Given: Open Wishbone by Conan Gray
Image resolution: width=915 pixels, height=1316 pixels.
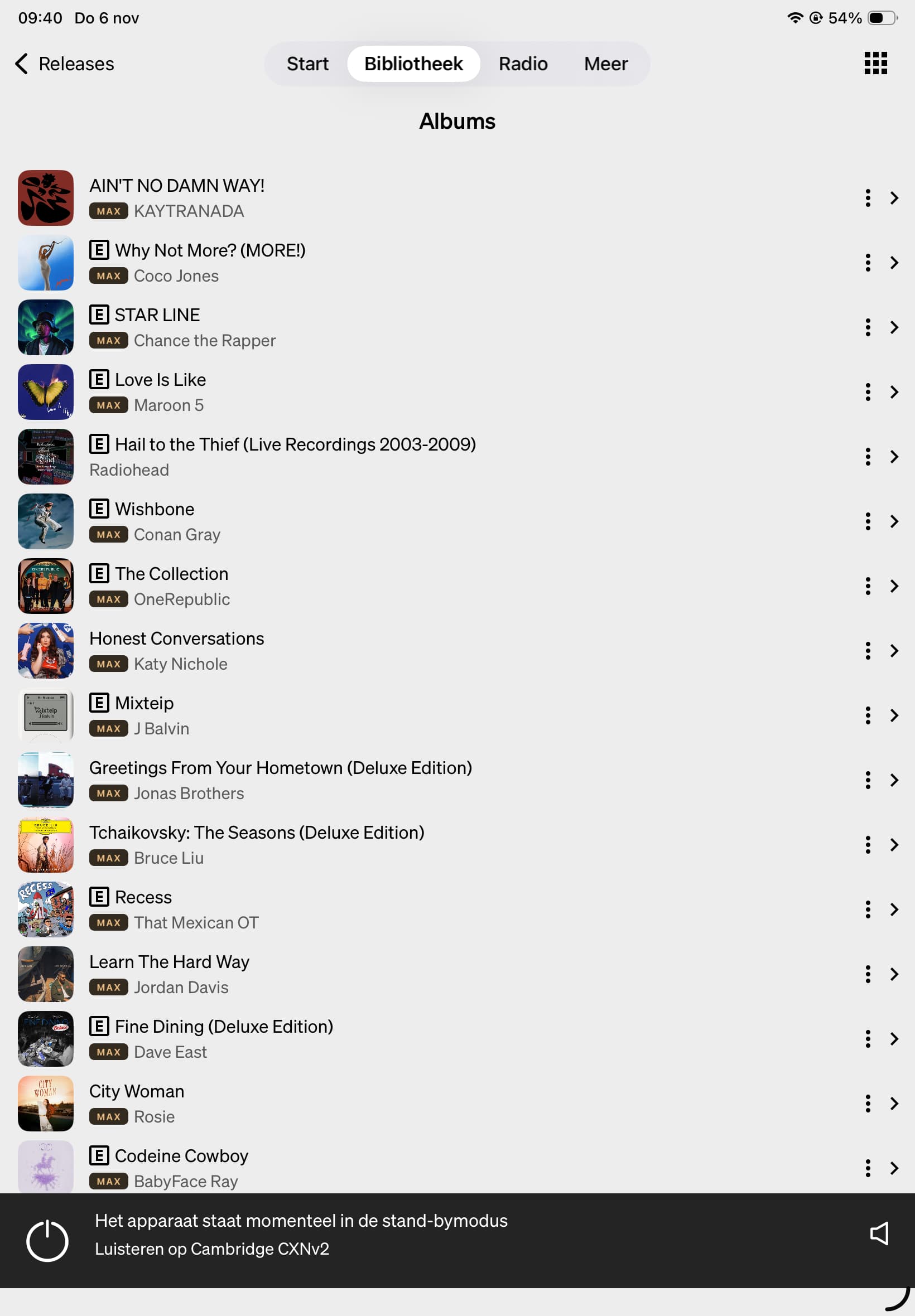Looking at the screenshot, I should [x=154, y=509].
